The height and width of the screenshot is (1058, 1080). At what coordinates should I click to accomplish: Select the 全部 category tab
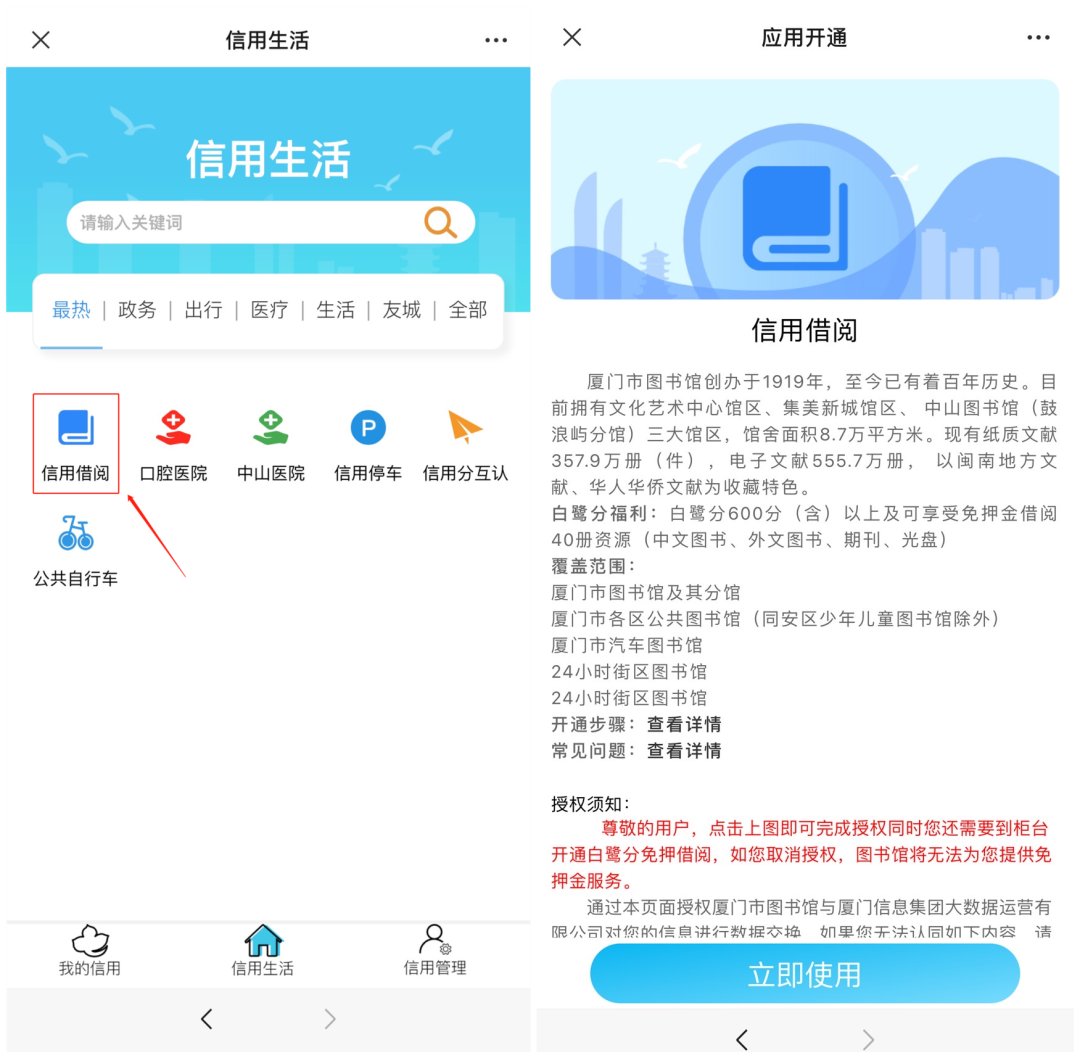[x=467, y=310]
